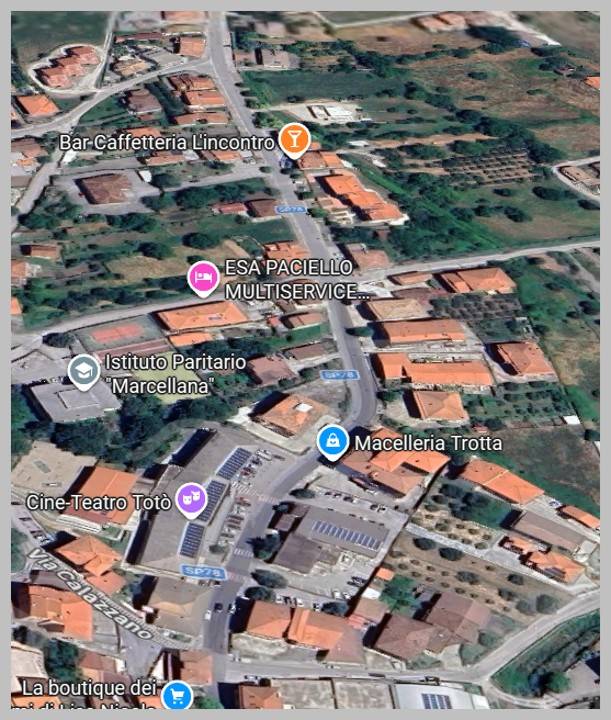View the Macelleria Trotta shop marker
This screenshot has width=611, height=720.
pyautogui.click(x=332, y=439)
